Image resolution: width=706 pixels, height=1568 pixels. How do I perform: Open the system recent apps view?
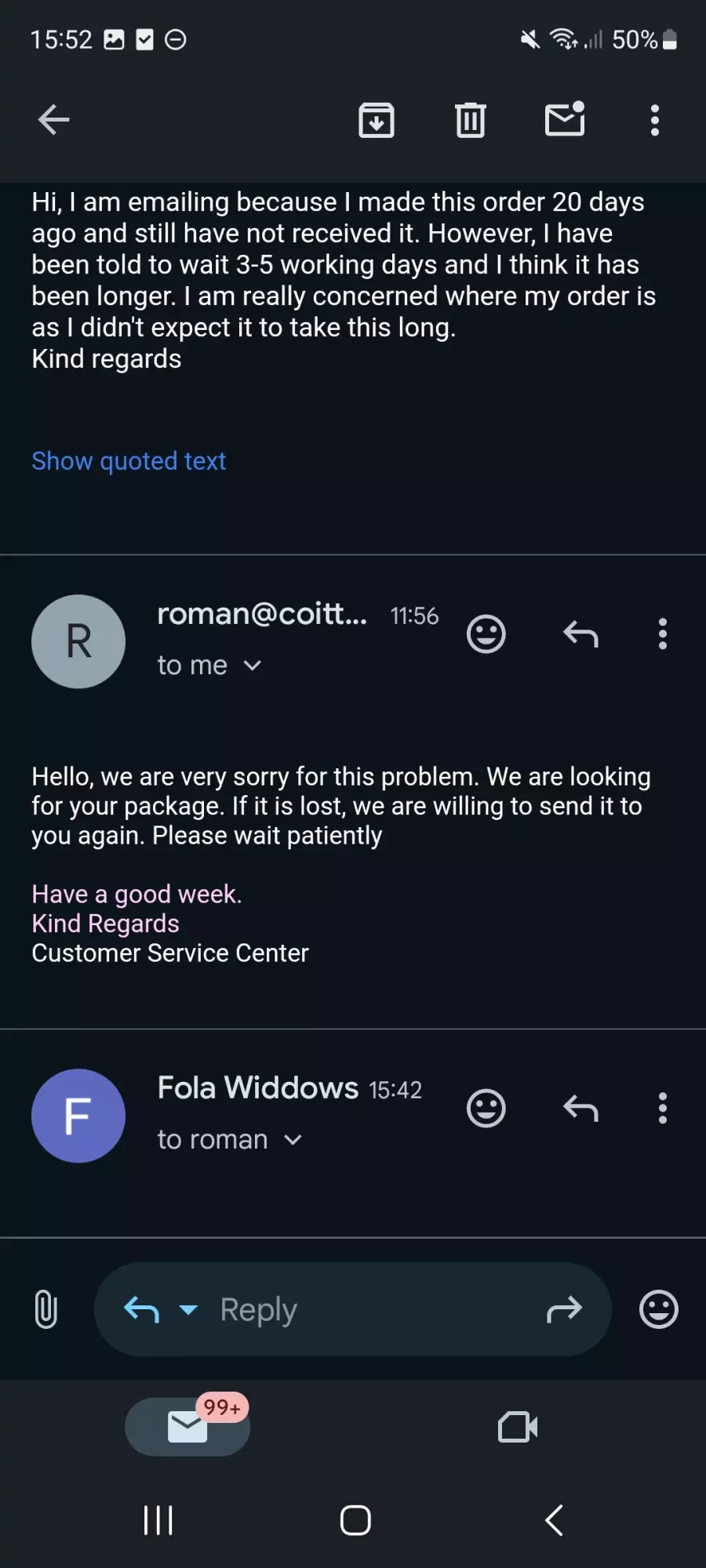click(158, 1520)
